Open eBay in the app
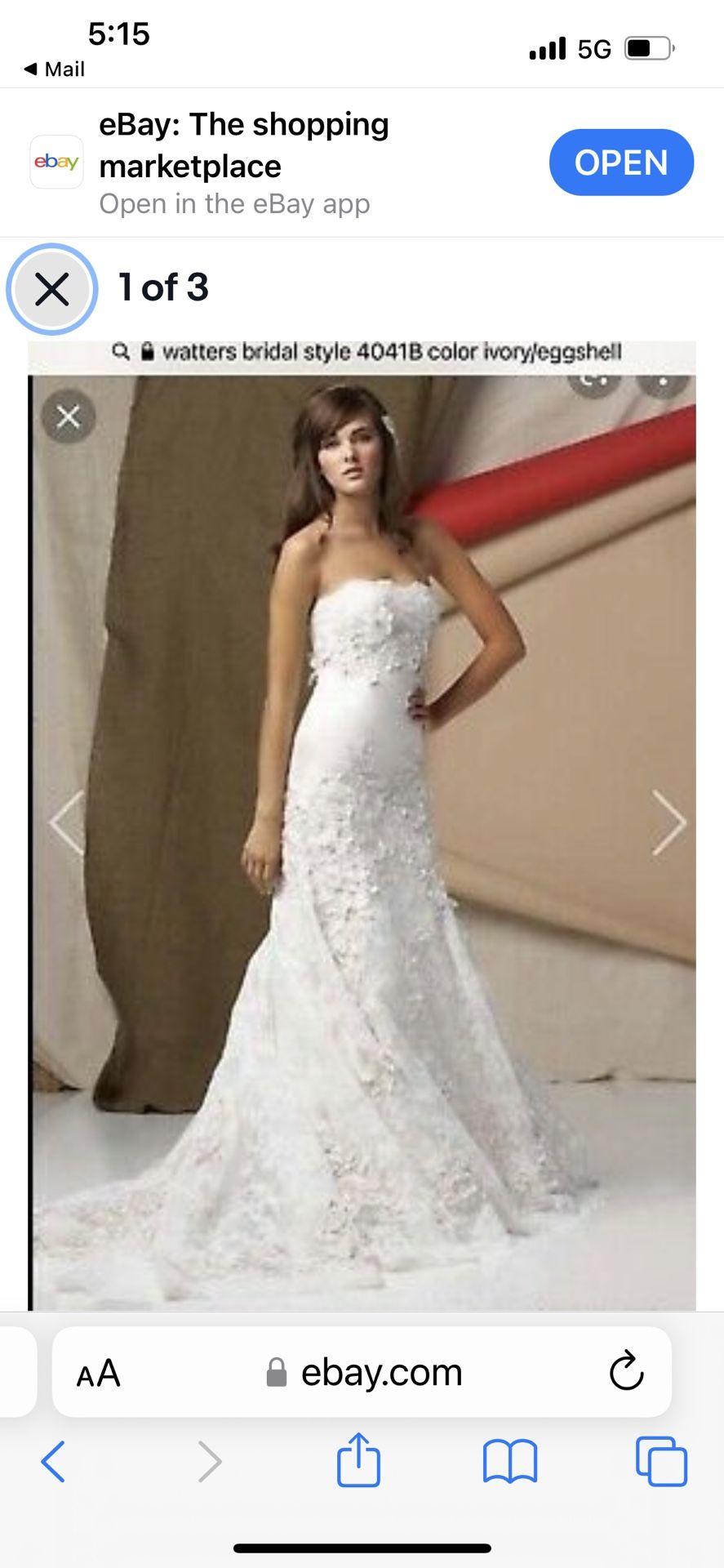Viewport: 724px width, 1568px height. coord(621,163)
